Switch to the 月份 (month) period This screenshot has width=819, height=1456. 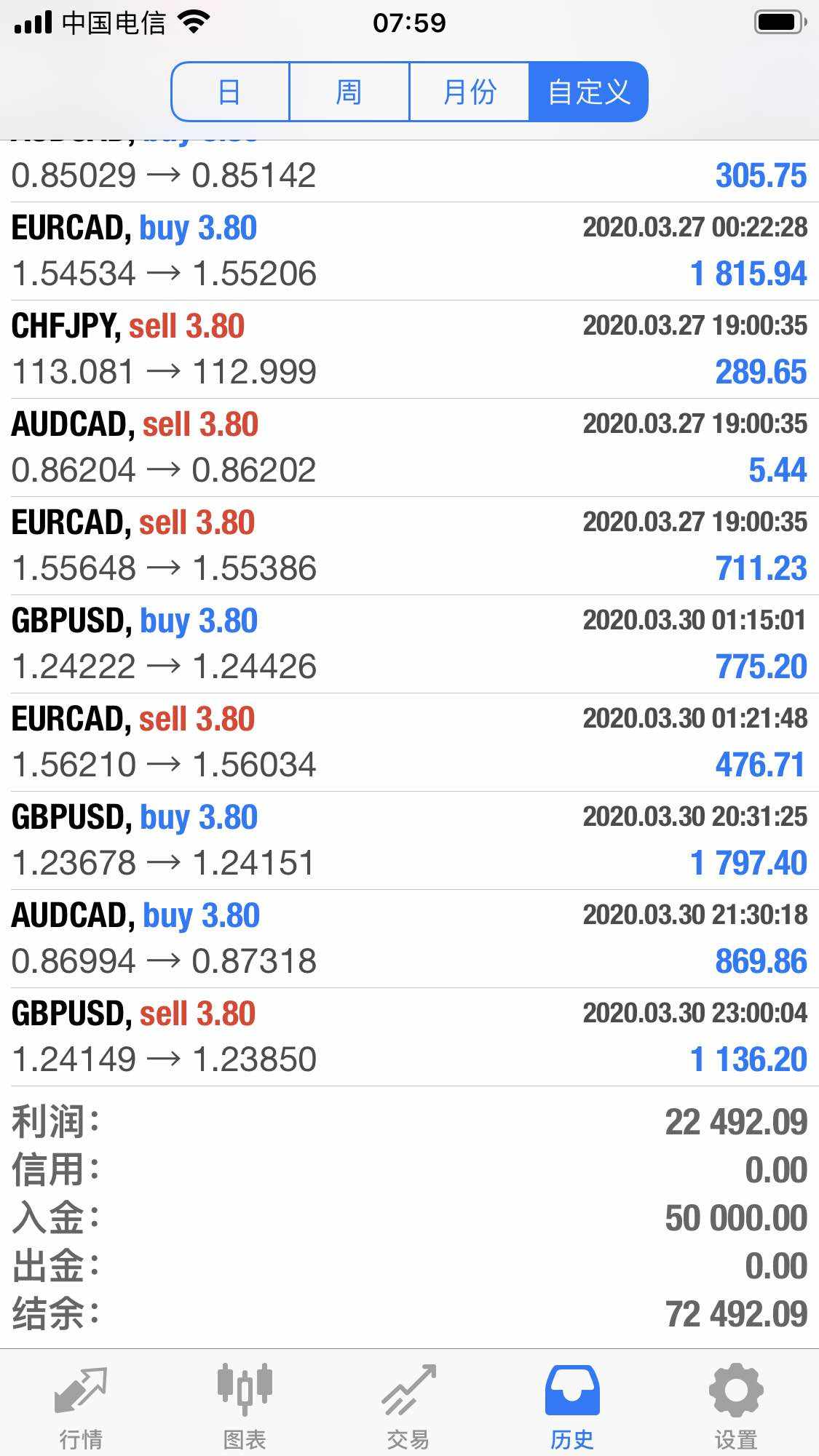coord(469,92)
